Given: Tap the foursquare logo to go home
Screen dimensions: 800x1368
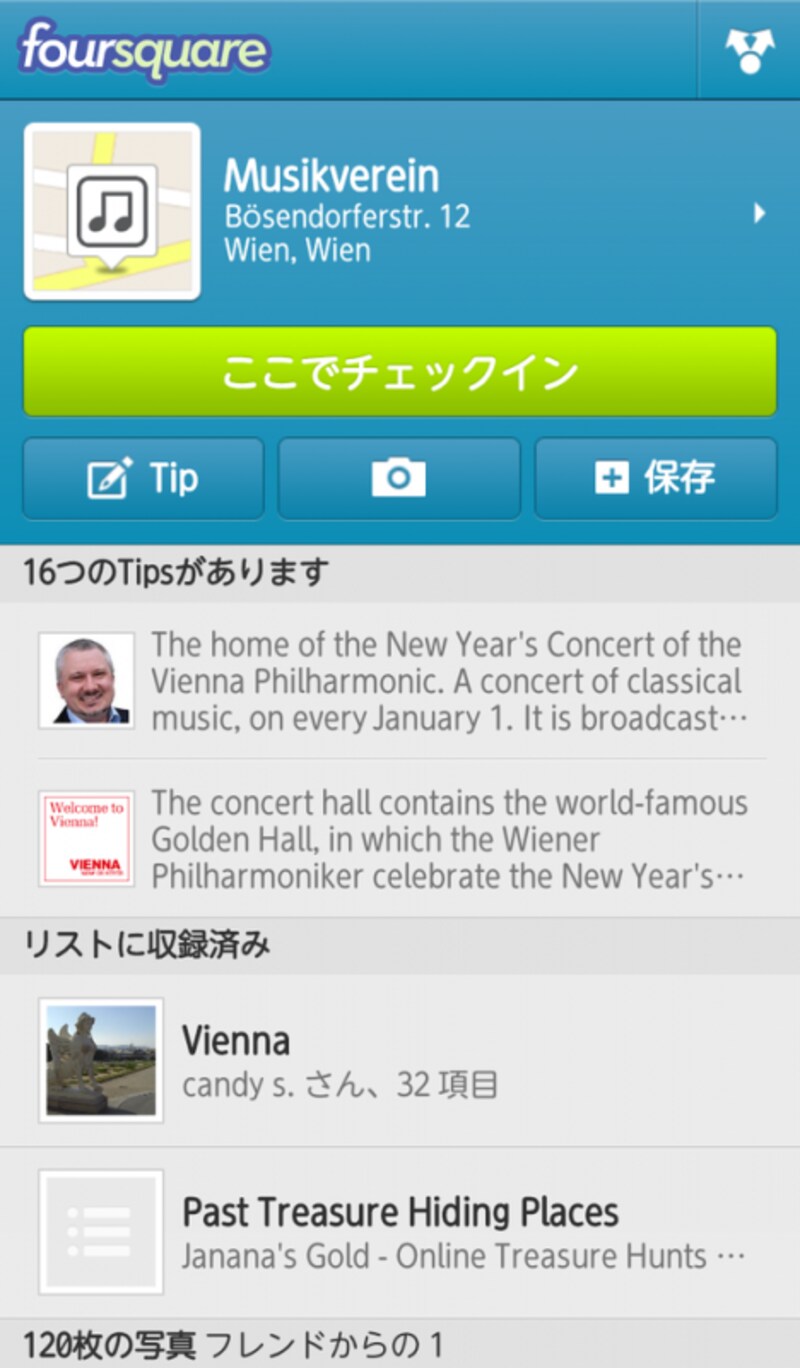Looking at the screenshot, I should 143,50.
